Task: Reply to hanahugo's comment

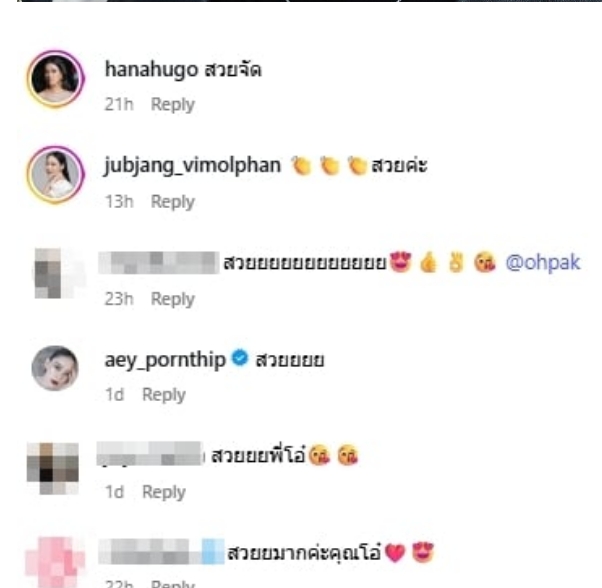Action: tap(172, 104)
